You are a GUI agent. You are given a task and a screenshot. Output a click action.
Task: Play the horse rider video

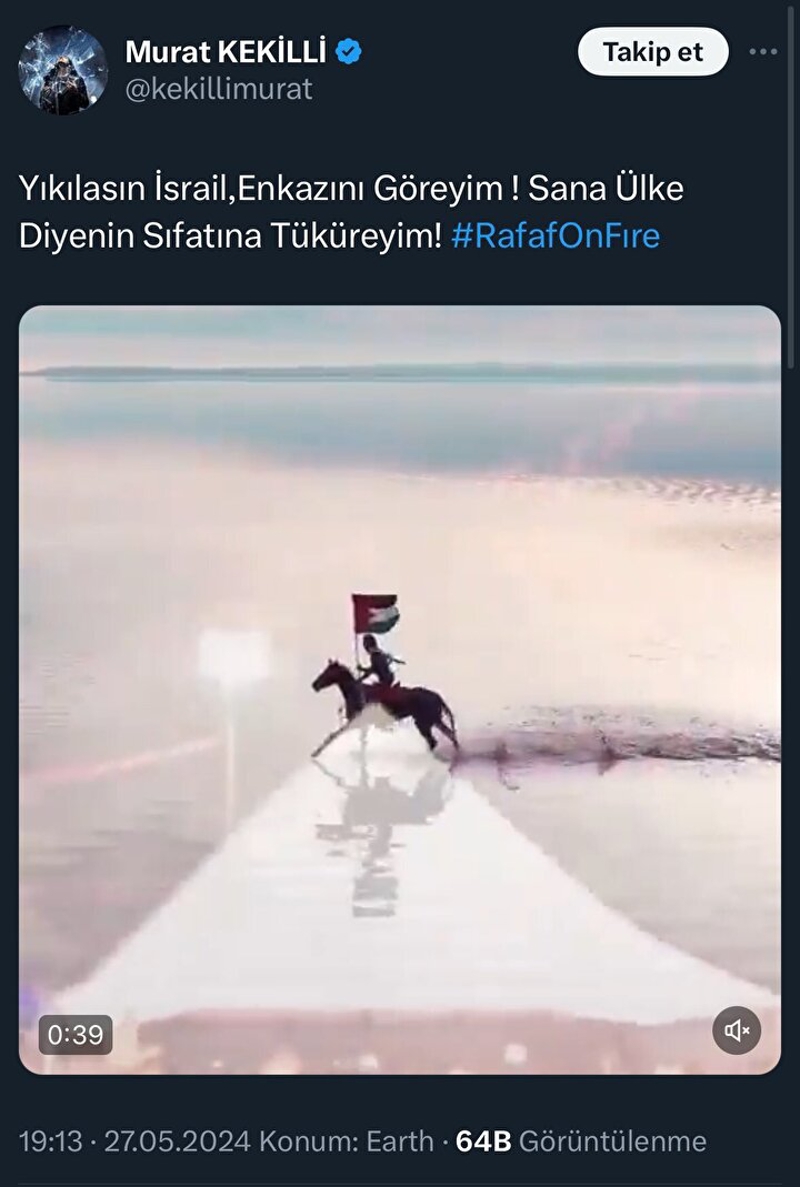[x=400, y=690]
